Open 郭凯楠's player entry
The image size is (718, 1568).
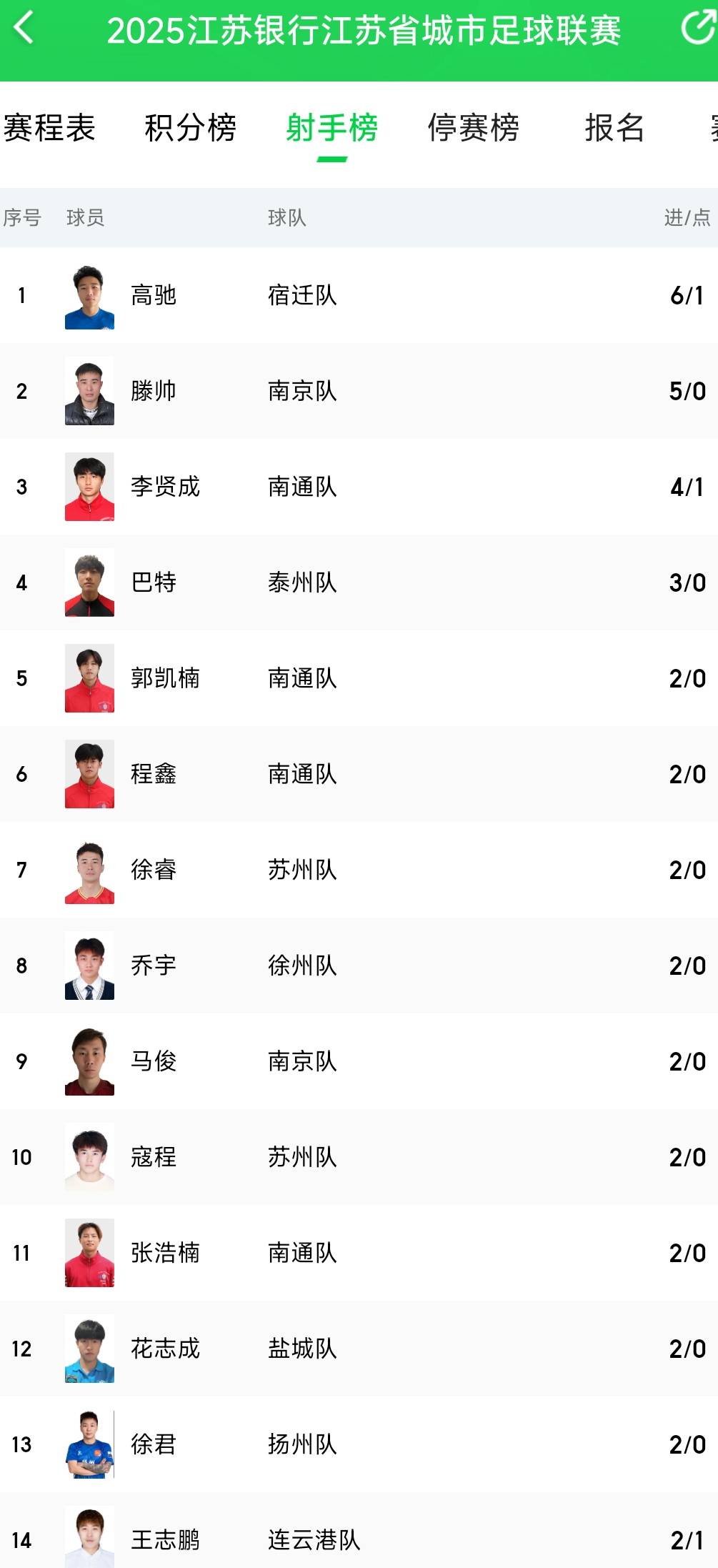coord(165,678)
